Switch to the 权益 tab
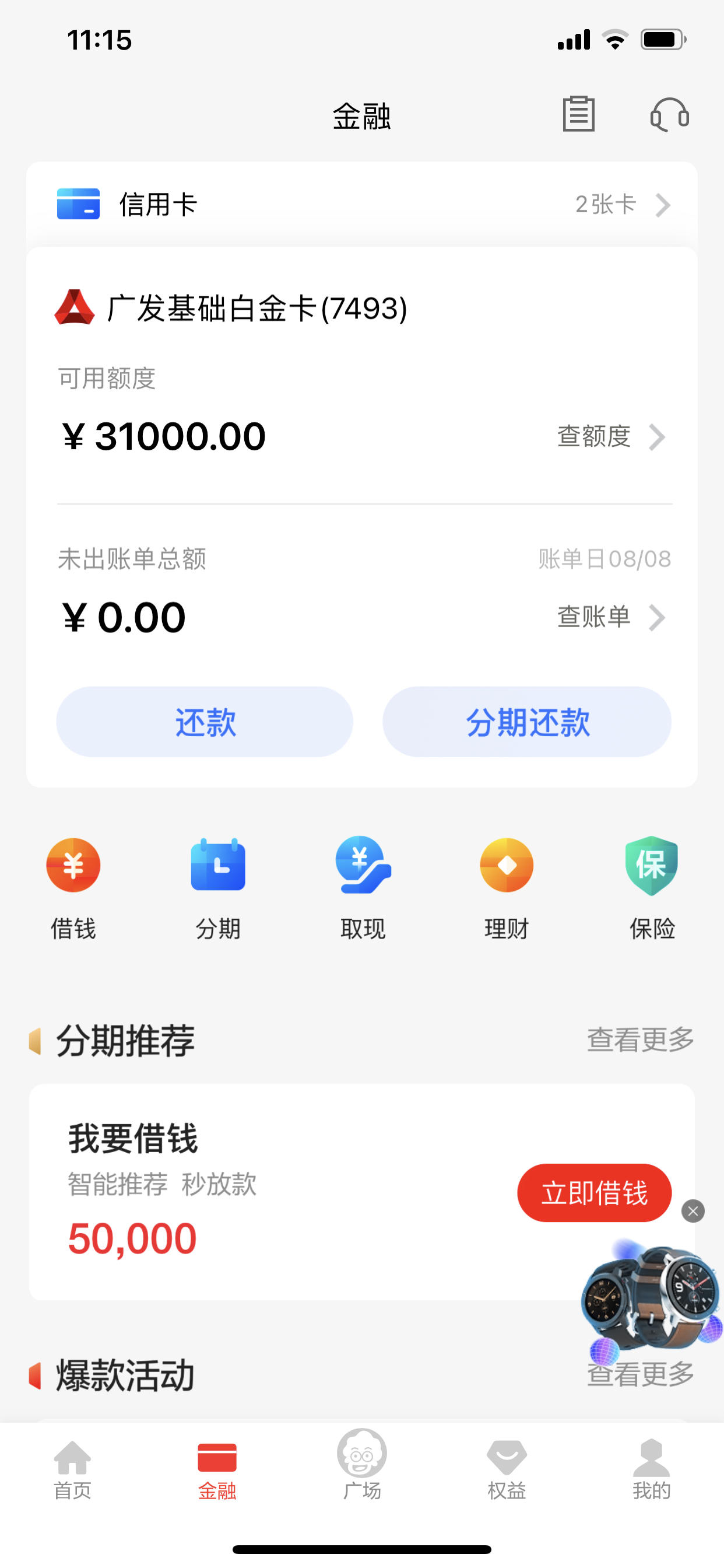724x1568 pixels. 507,1470
